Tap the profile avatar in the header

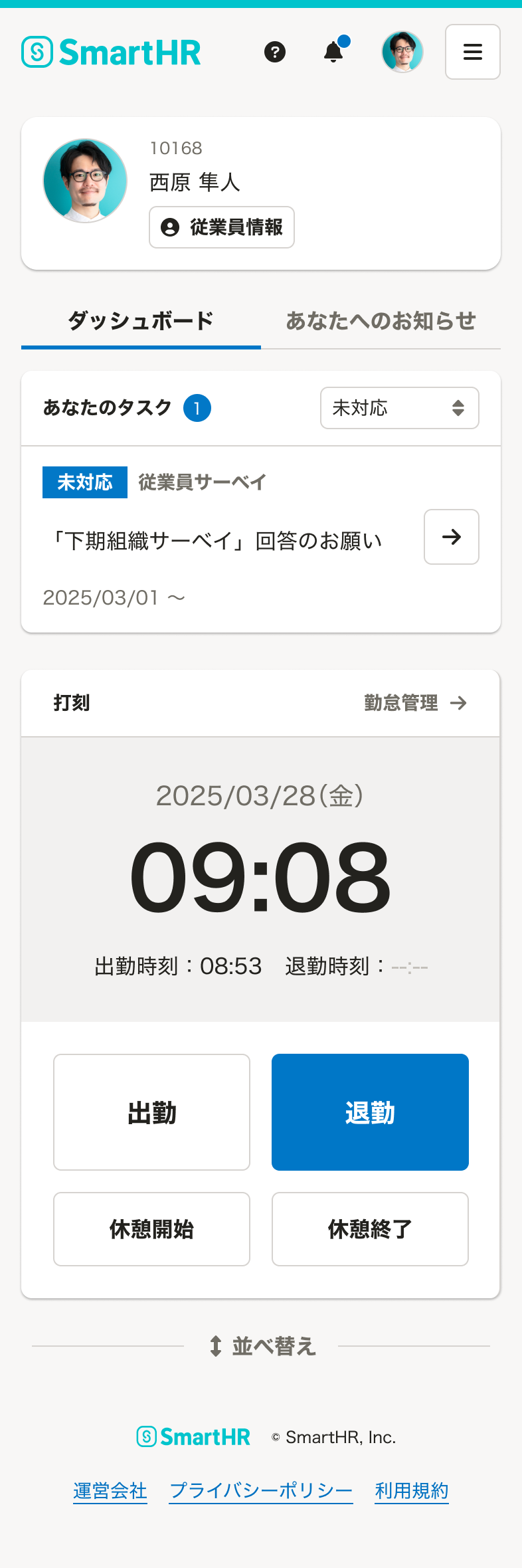(402, 52)
